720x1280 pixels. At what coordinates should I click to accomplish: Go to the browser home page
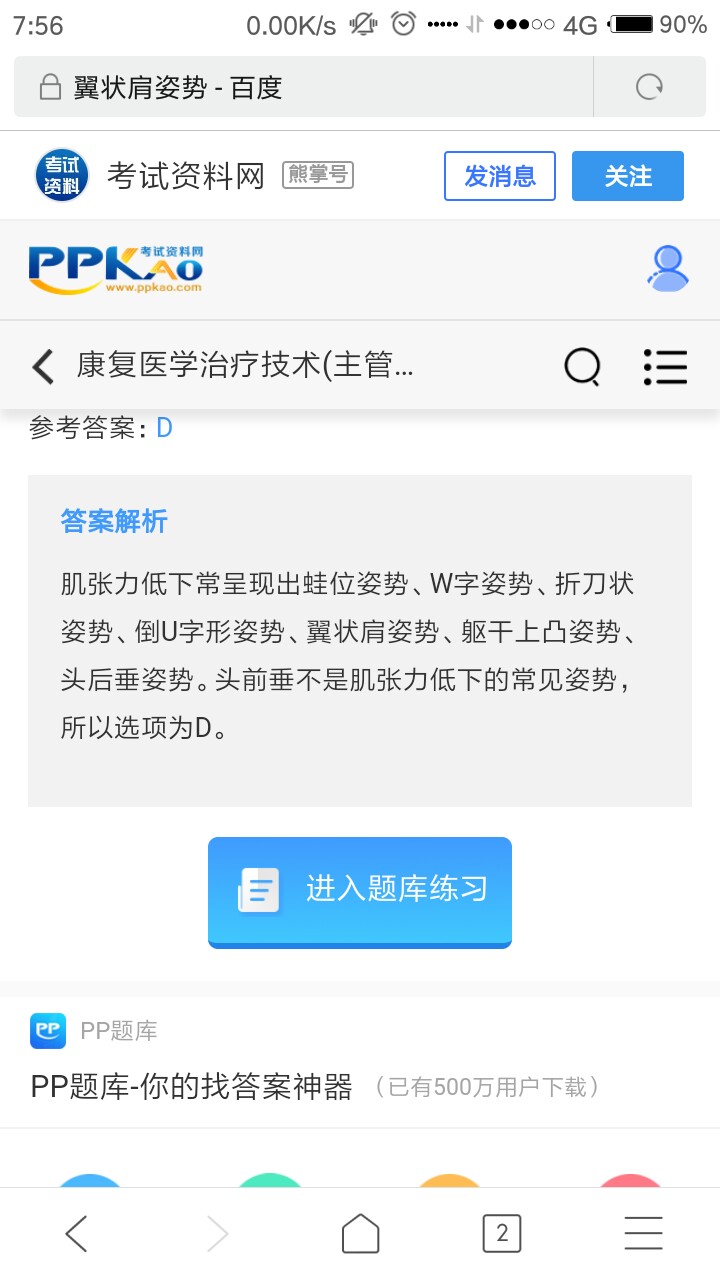[x=360, y=1234]
